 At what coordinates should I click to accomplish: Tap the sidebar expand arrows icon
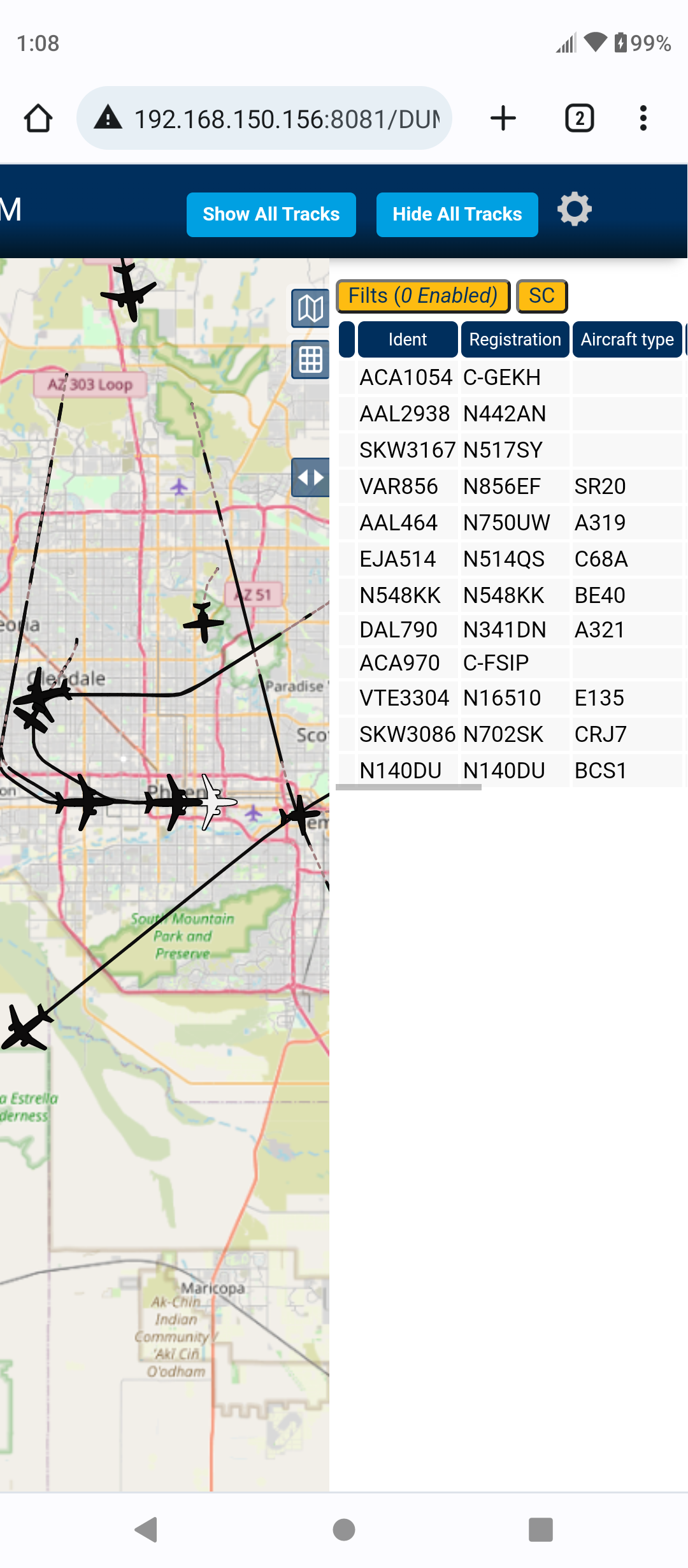click(310, 477)
